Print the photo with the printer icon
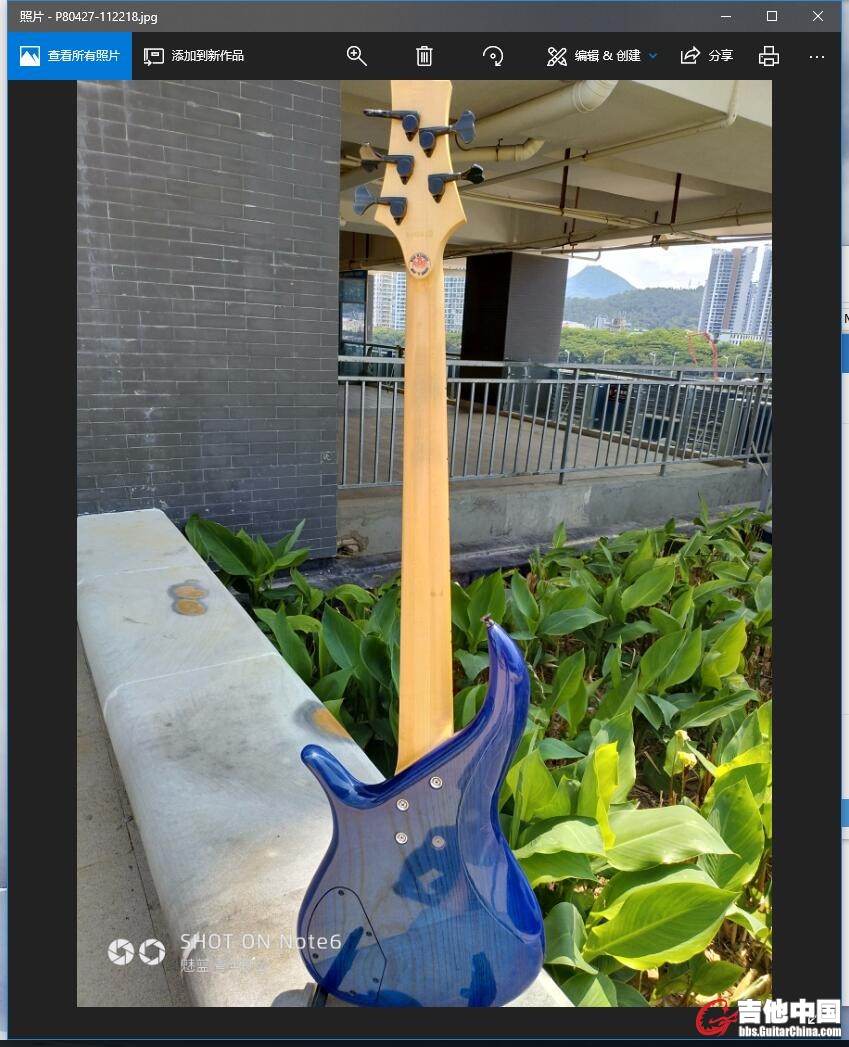This screenshot has height=1047, width=849. 768,56
